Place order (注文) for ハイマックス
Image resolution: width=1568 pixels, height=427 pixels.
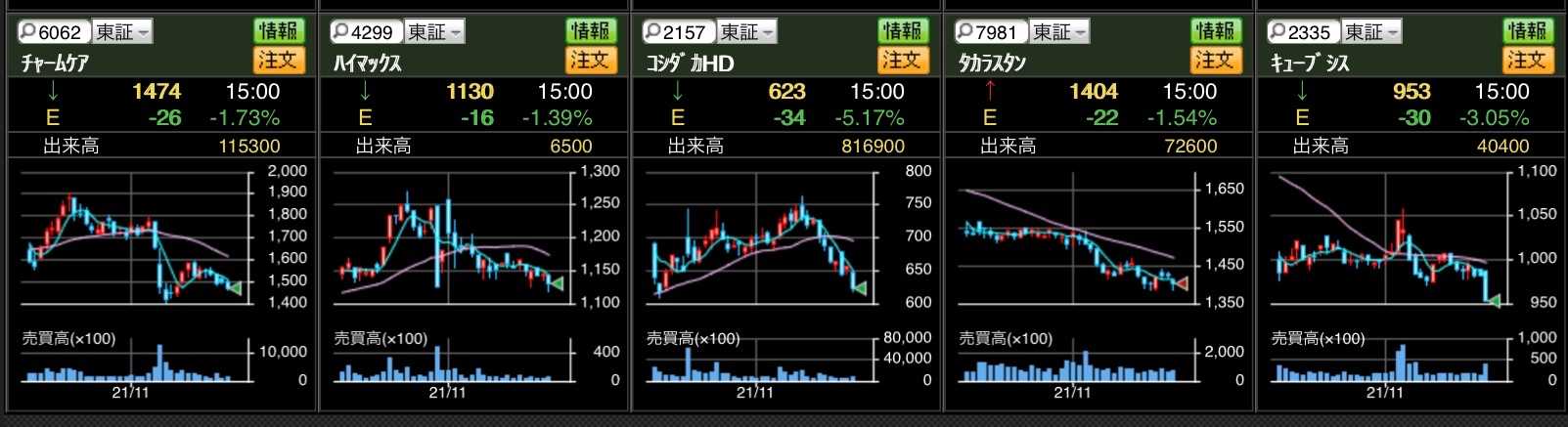pos(590,61)
